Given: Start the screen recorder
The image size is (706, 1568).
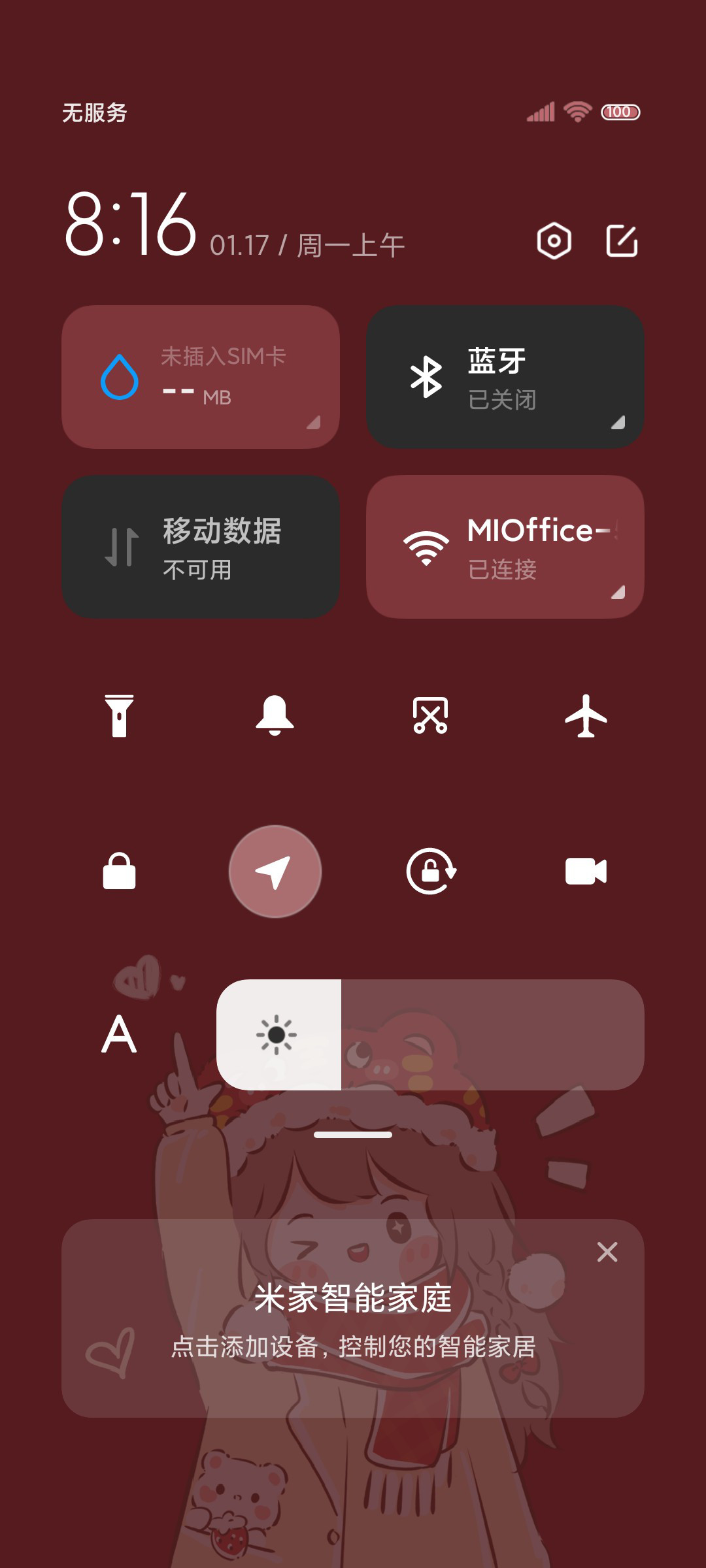Looking at the screenshot, I should click(586, 871).
